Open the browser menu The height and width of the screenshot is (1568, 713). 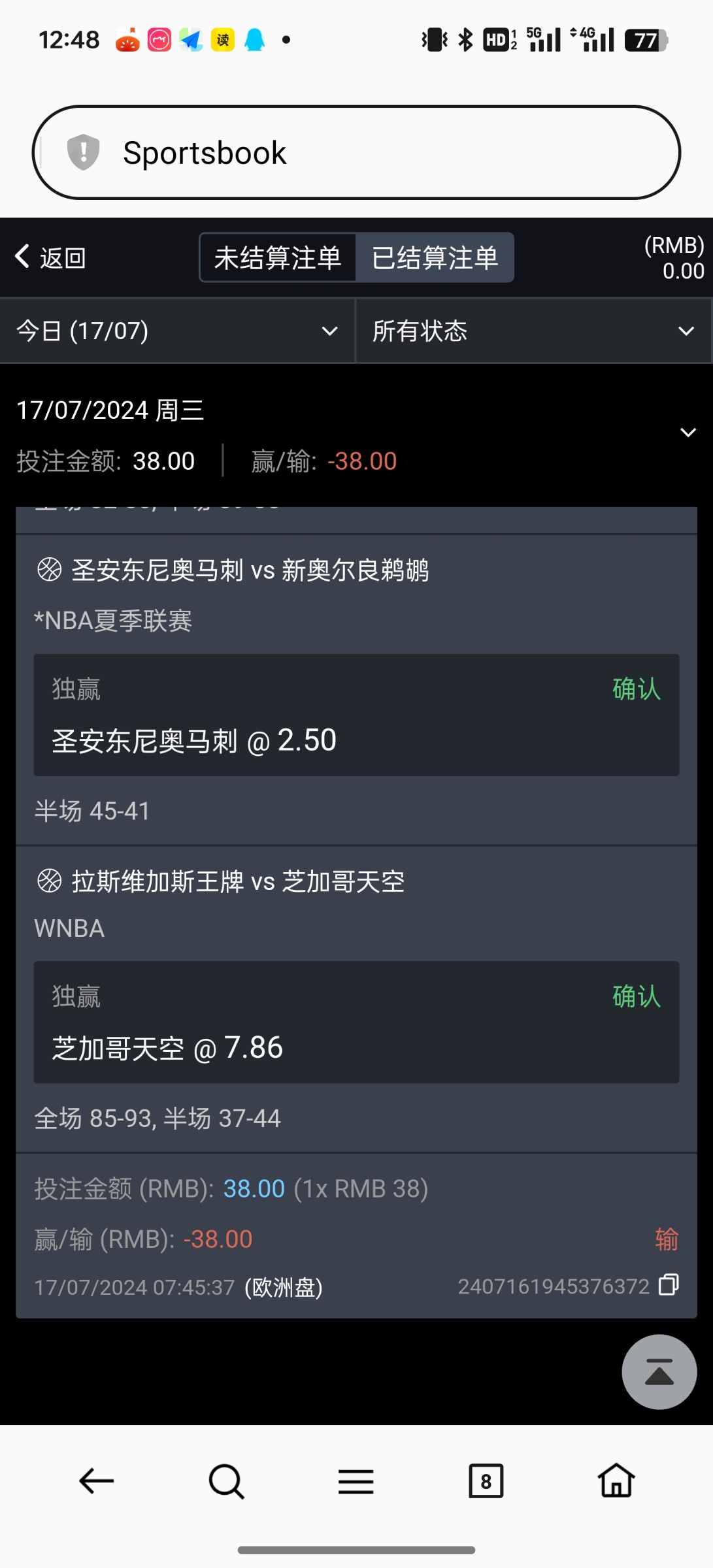tap(356, 1480)
